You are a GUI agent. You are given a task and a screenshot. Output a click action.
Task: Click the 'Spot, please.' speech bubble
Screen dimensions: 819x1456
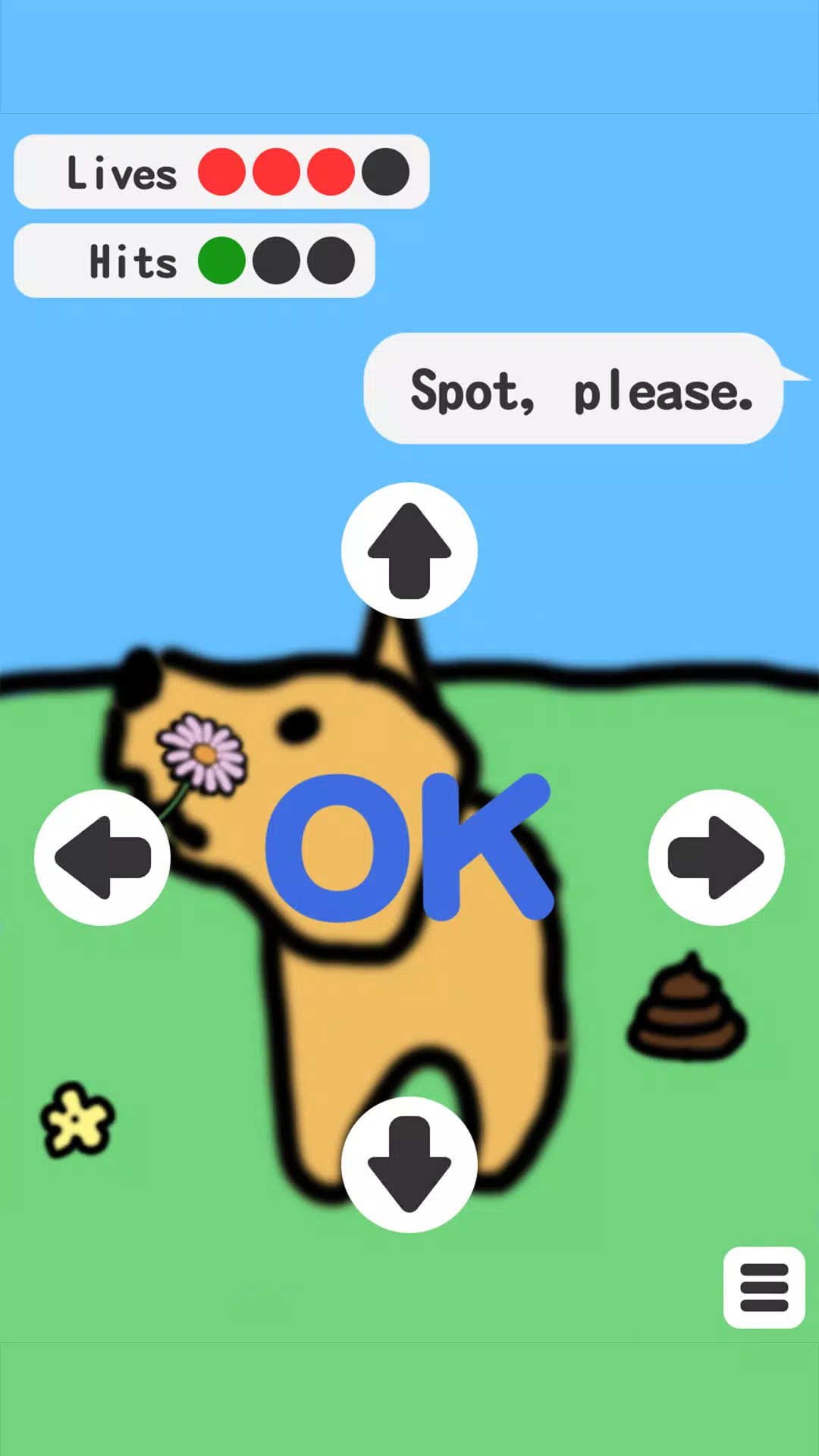[x=573, y=388]
